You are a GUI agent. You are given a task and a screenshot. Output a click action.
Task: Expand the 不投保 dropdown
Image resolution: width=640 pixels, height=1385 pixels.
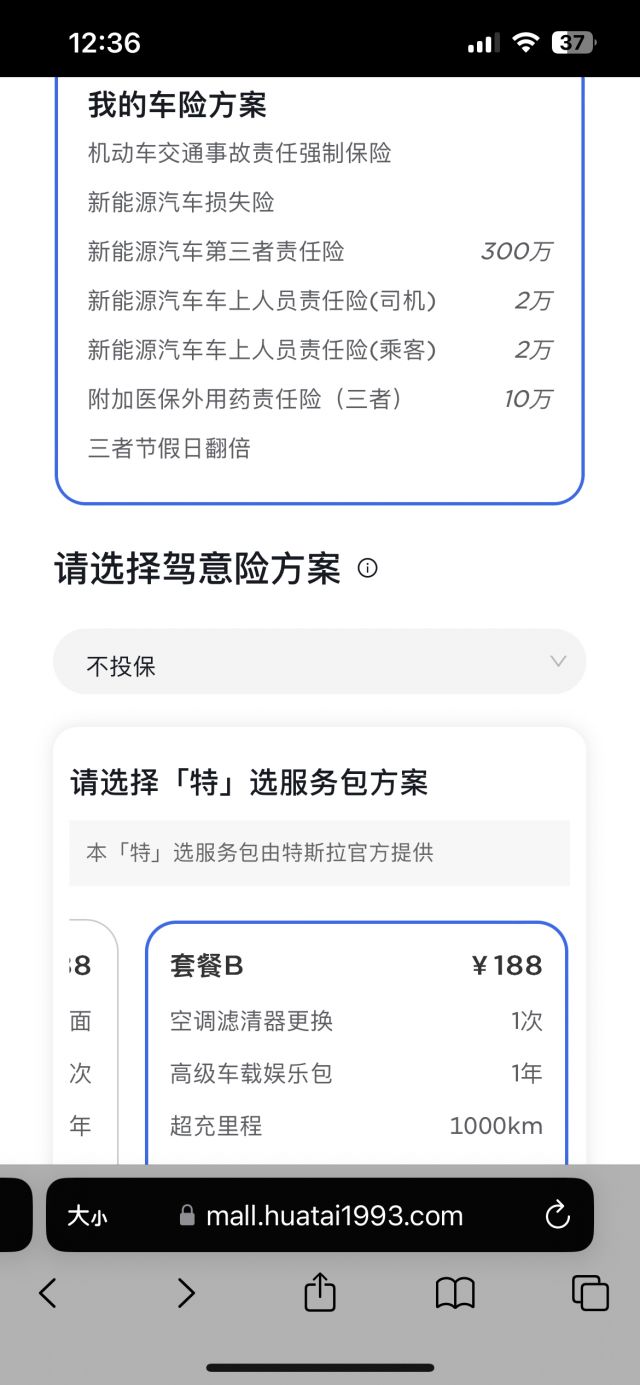click(319, 662)
